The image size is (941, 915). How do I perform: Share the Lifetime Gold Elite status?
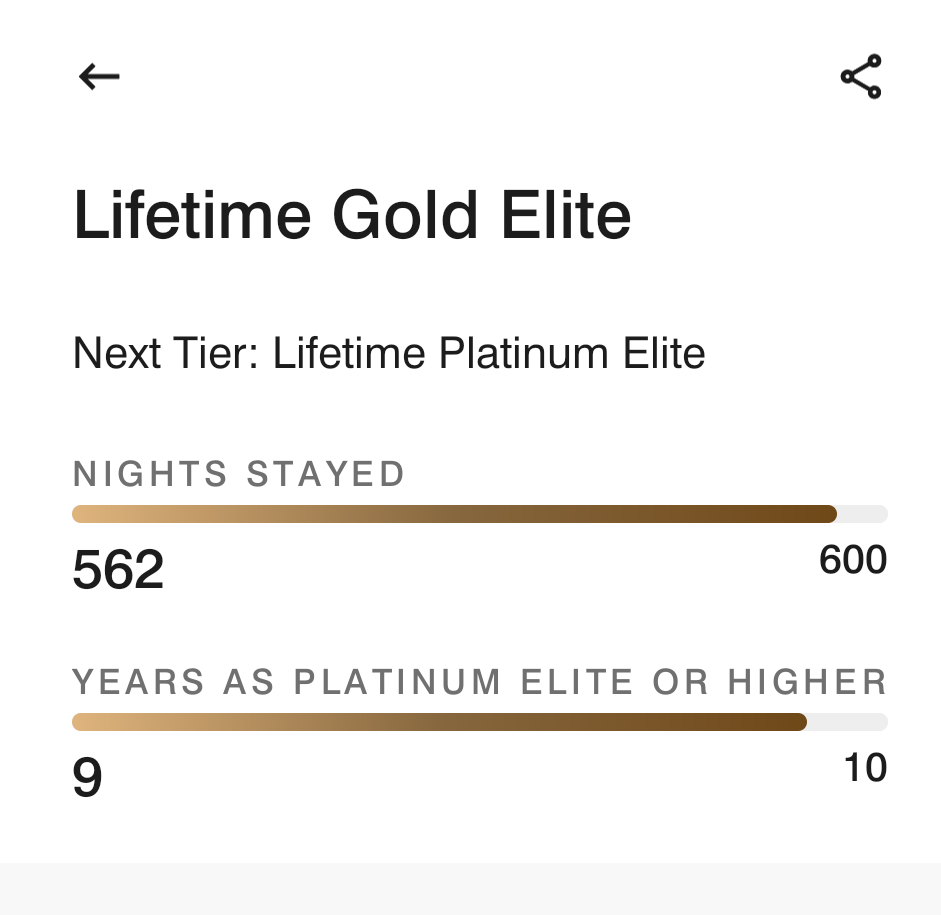click(x=860, y=77)
